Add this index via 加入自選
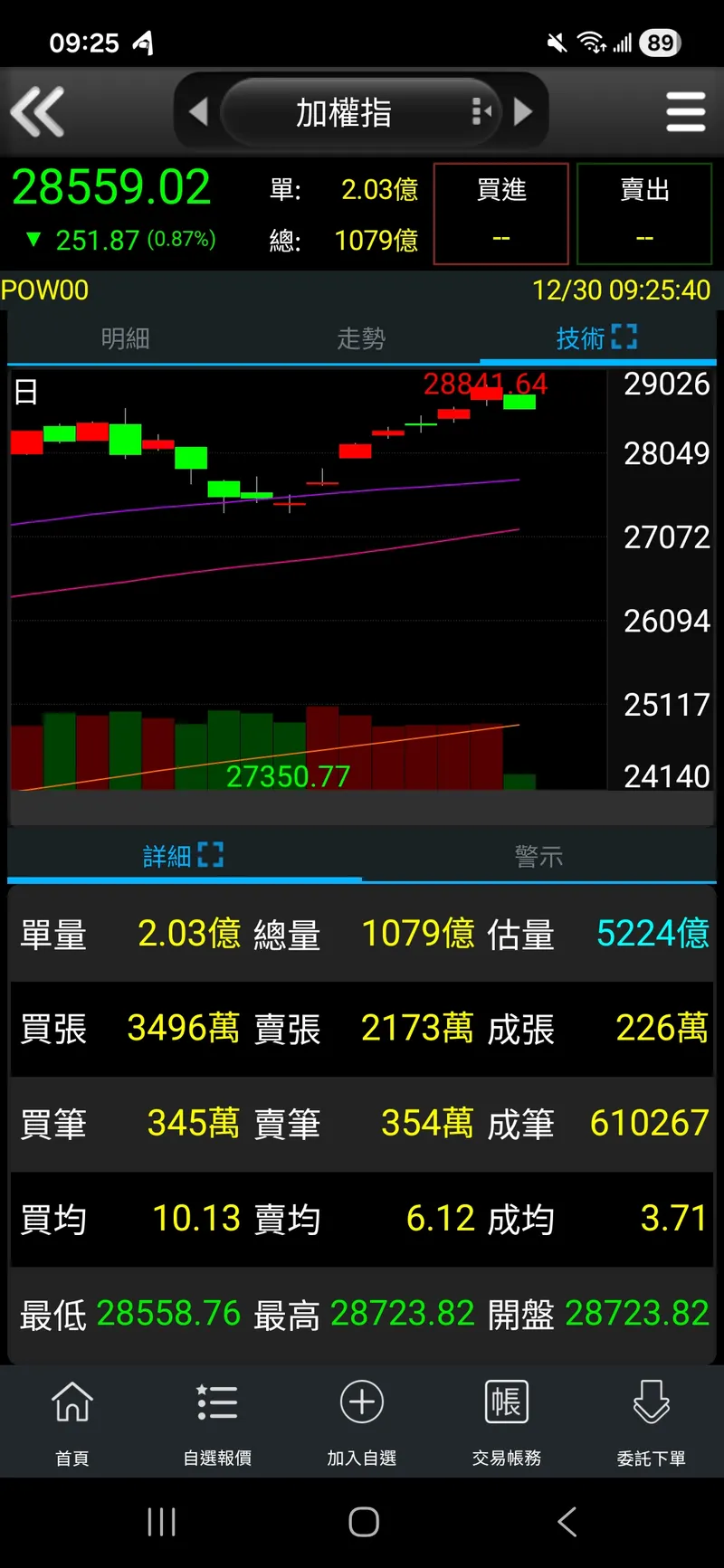The height and width of the screenshot is (1568, 724). 362,1421
